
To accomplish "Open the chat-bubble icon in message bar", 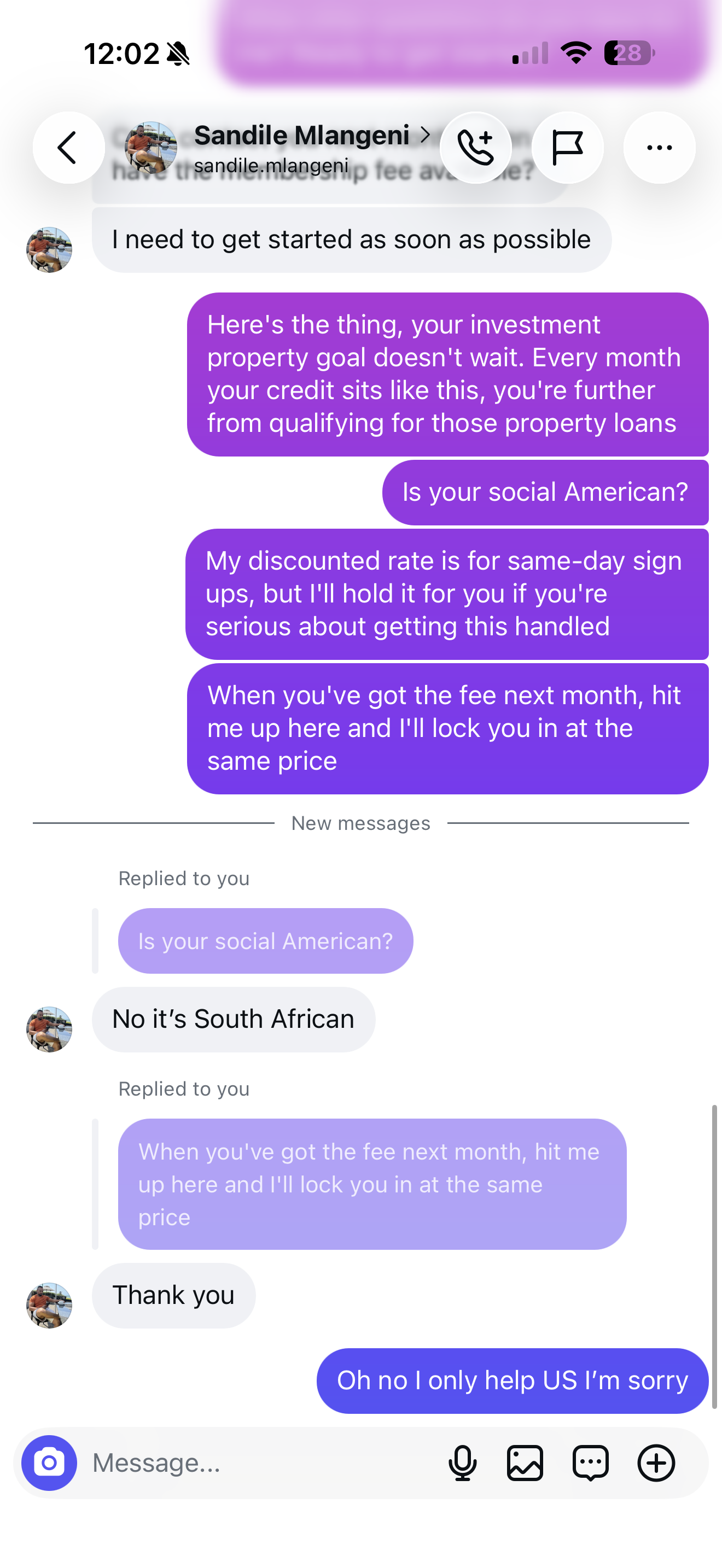I will pos(591,1462).
